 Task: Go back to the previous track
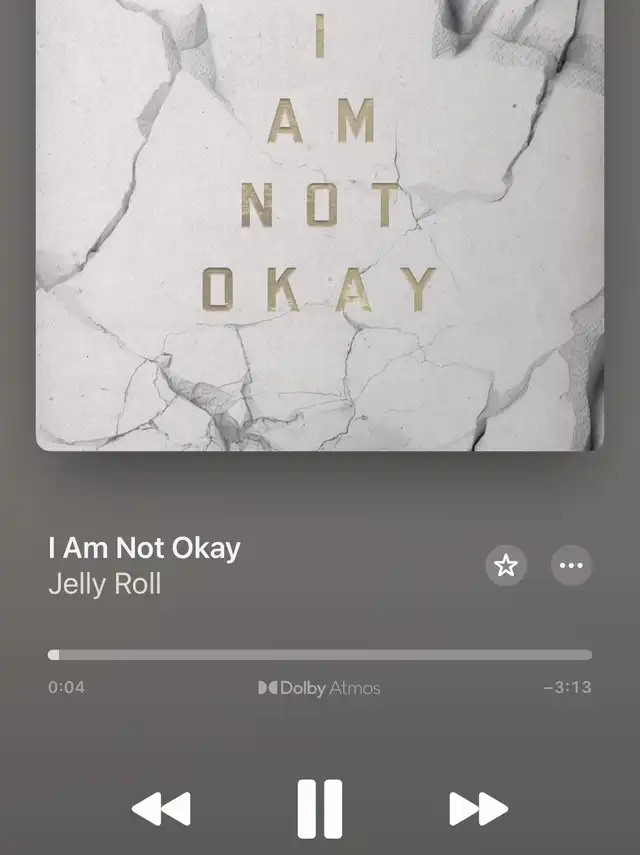(161, 809)
